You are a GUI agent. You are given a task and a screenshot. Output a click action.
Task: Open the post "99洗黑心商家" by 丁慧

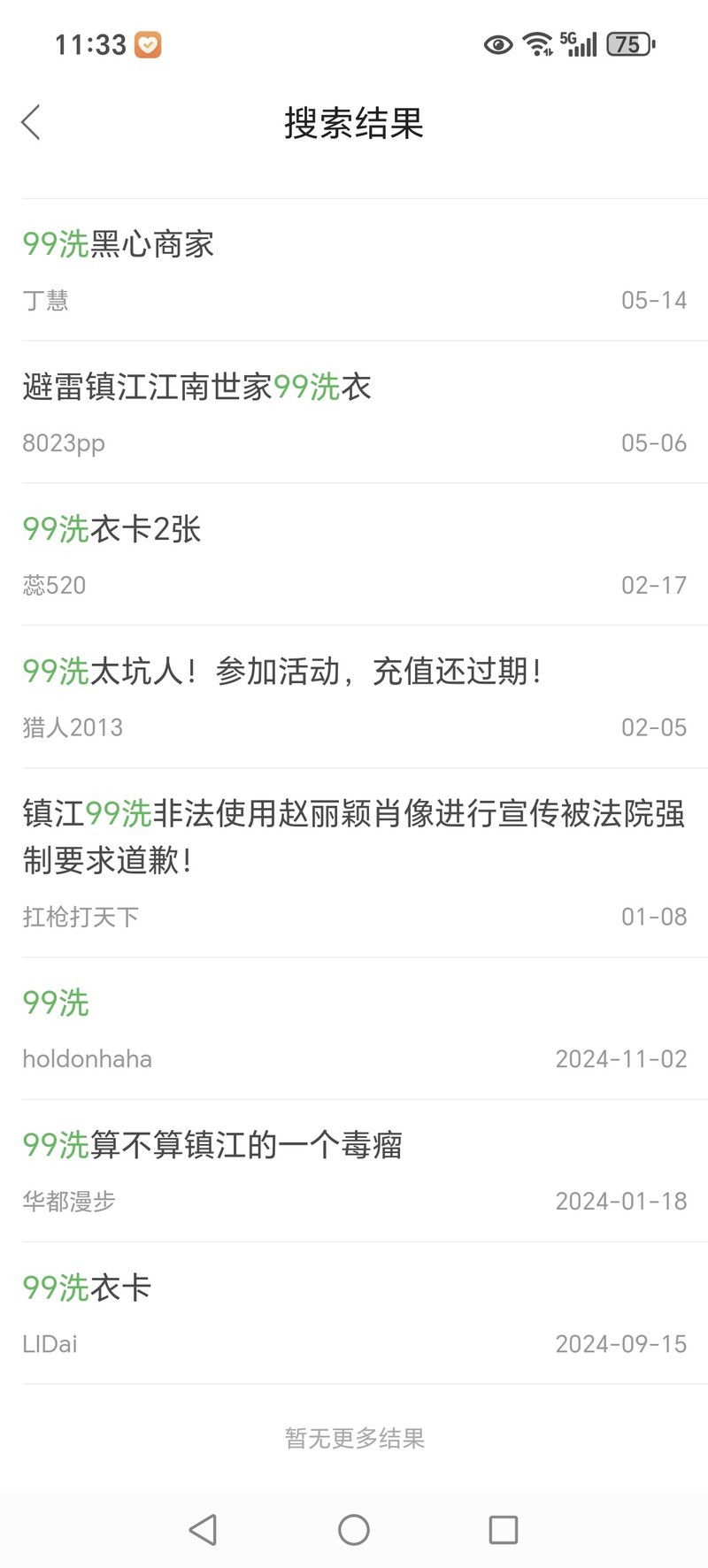pos(119,245)
